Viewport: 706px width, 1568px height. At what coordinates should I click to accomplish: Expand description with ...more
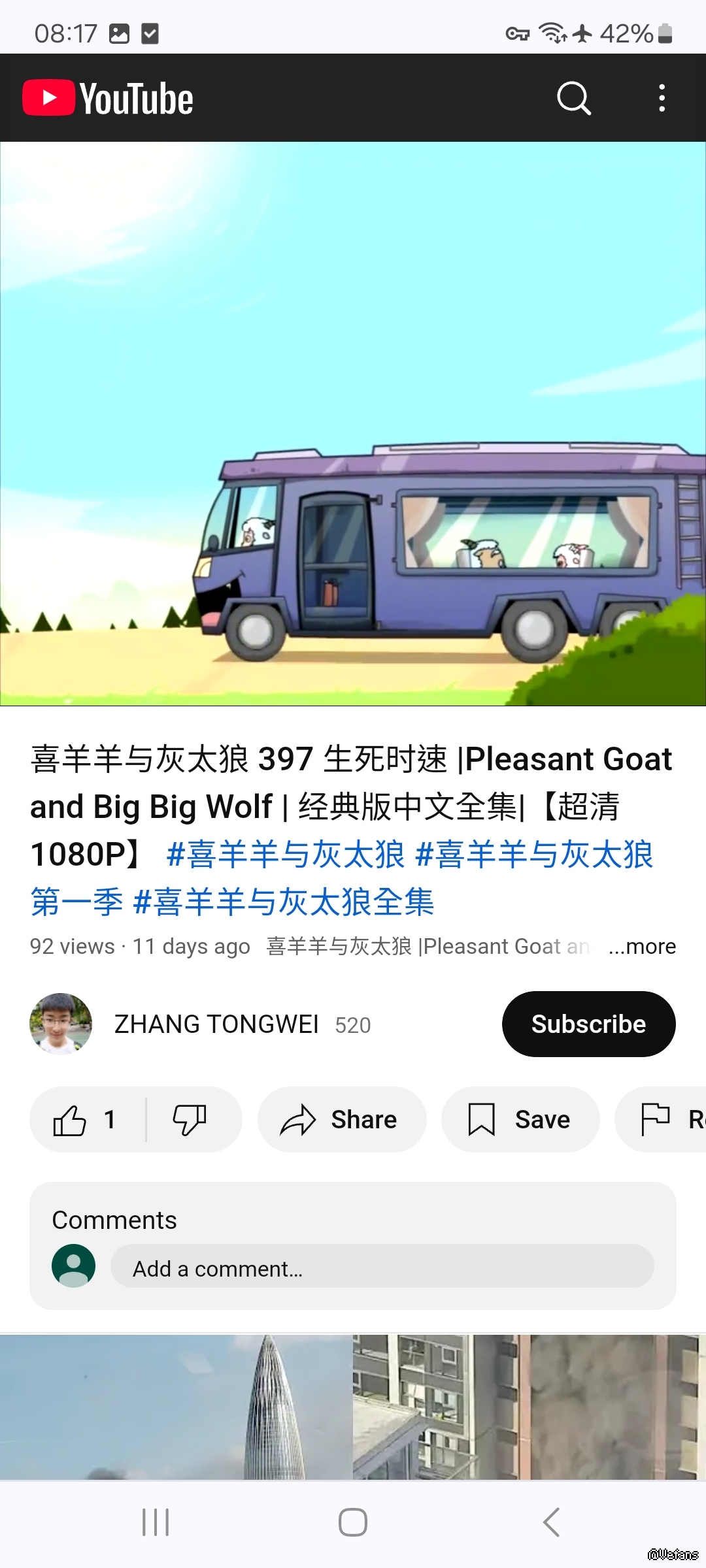coord(642,946)
